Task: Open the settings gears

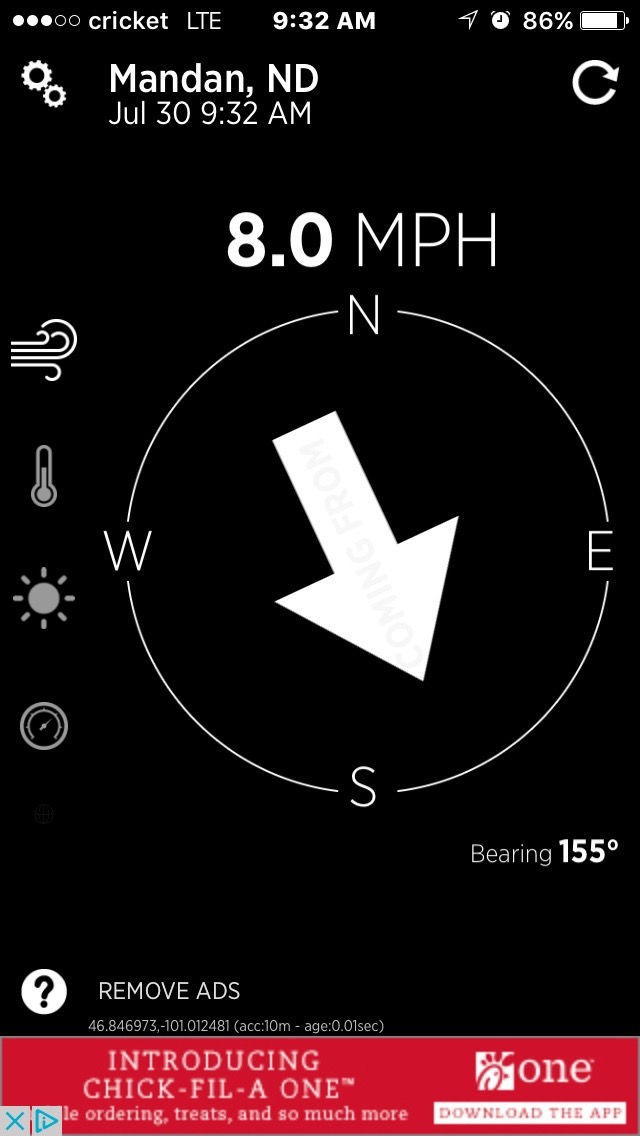Action: [43, 84]
